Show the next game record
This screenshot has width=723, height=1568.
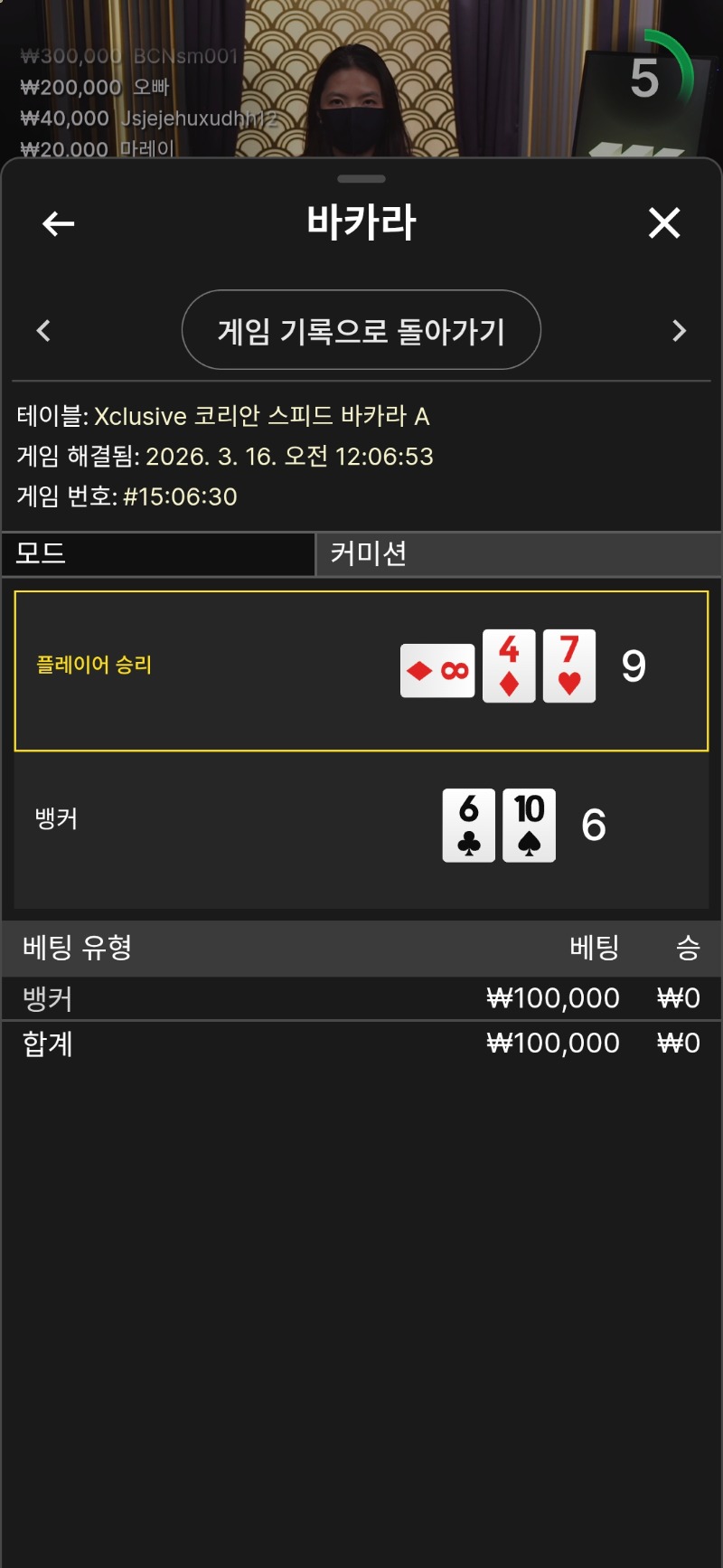pyautogui.click(x=679, y=331)
